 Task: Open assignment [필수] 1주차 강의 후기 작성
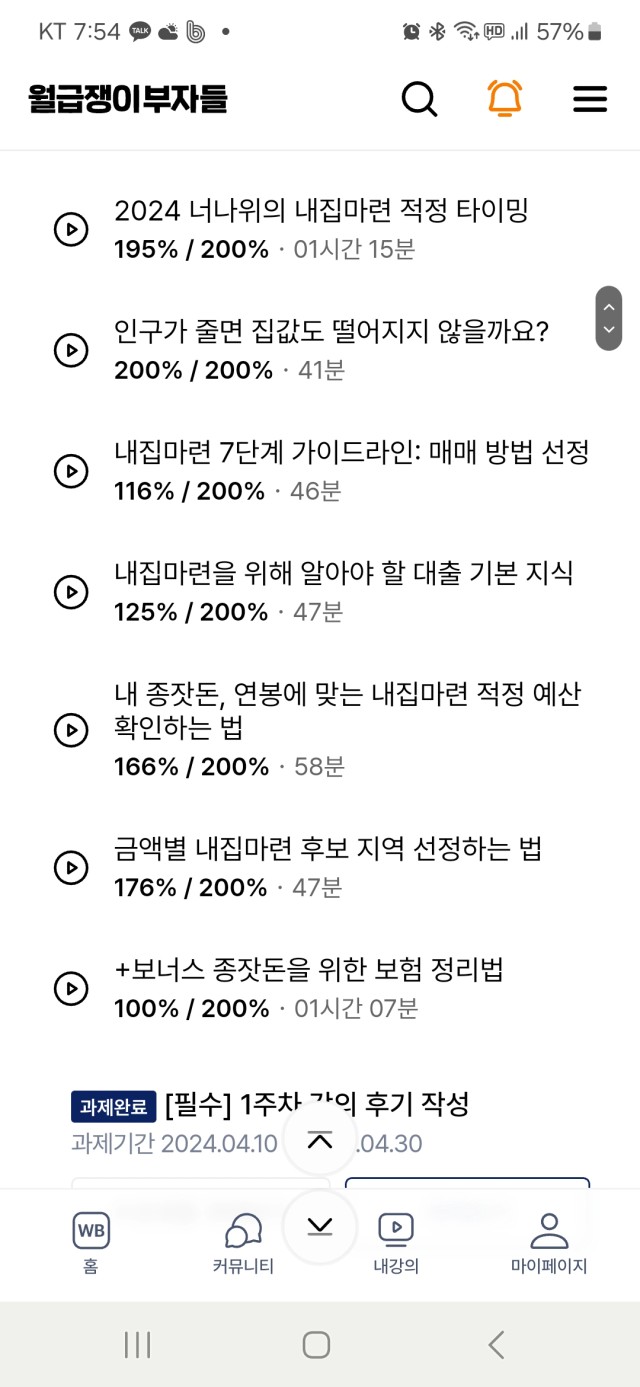316,1105
